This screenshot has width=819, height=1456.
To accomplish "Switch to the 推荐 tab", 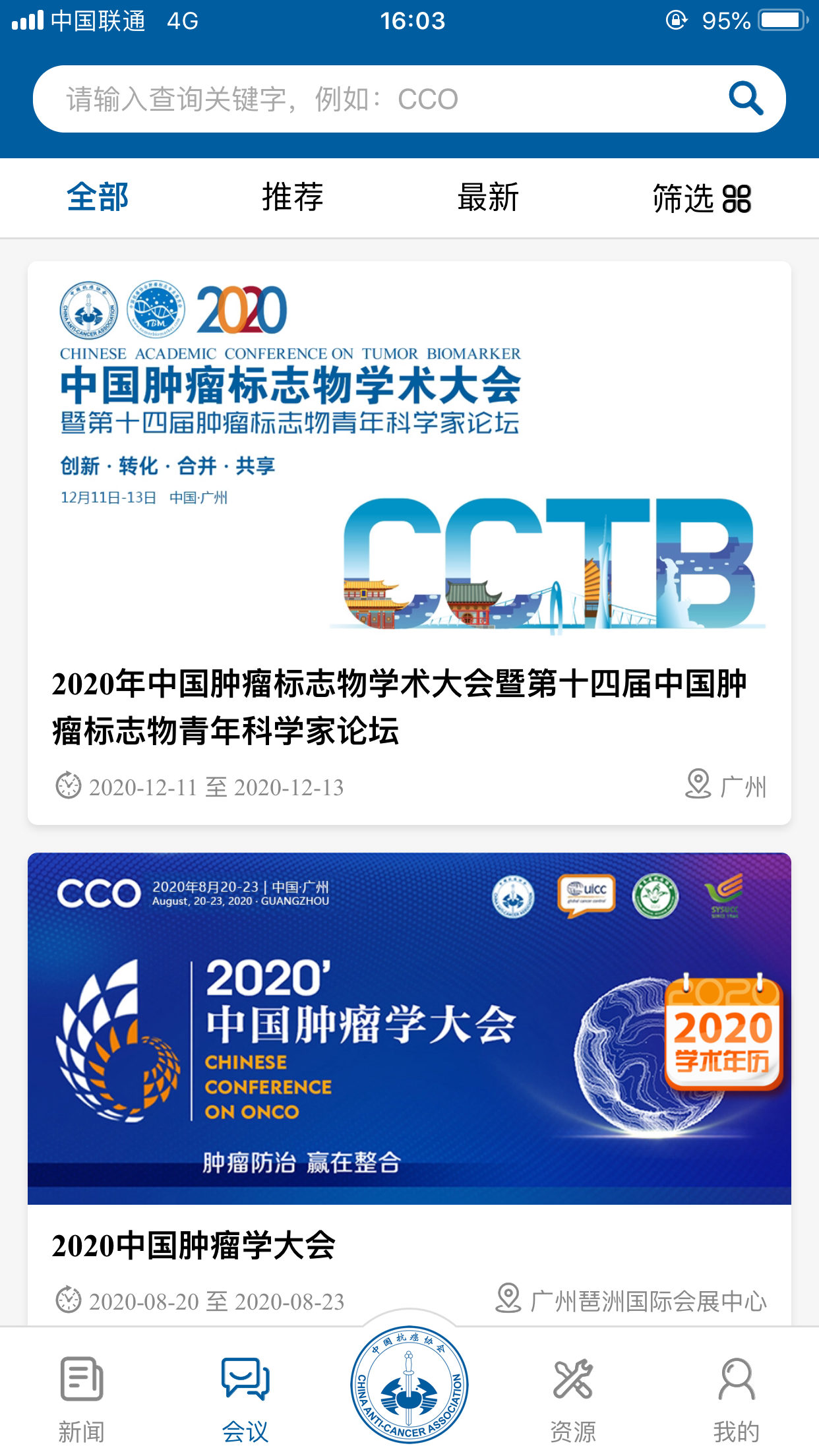I will (292, 197).
